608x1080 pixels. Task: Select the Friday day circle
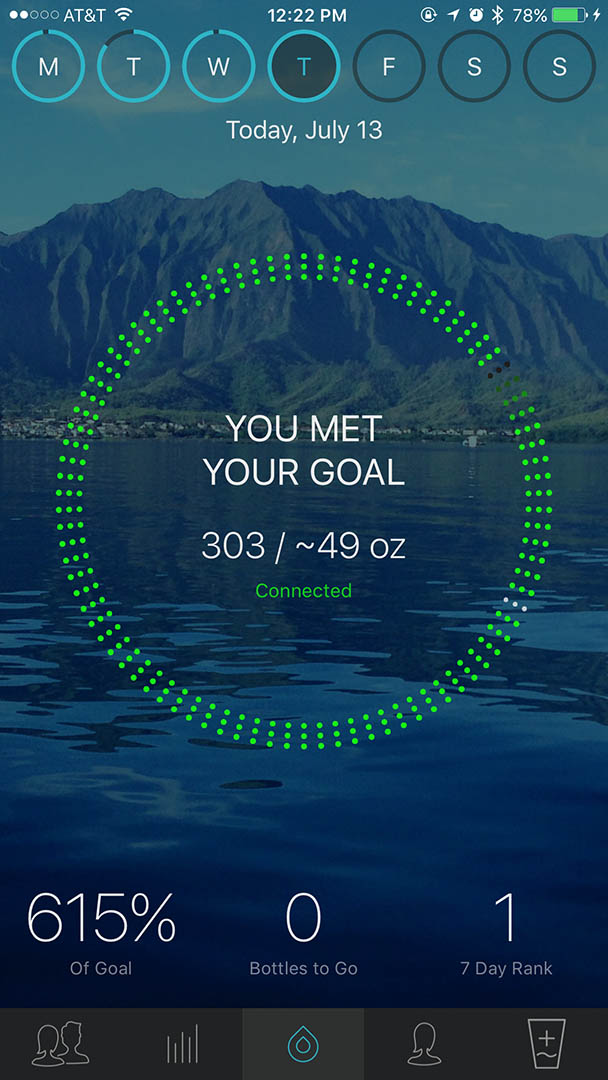pos(389,66)
